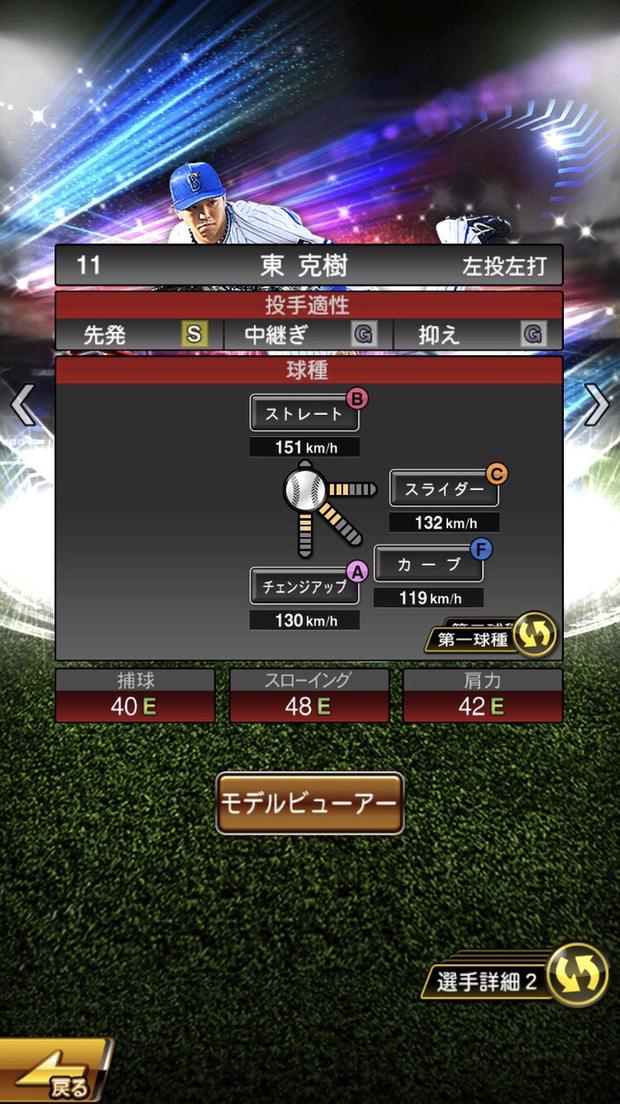Select the カーブ pitch

click(x=428, y=564)
